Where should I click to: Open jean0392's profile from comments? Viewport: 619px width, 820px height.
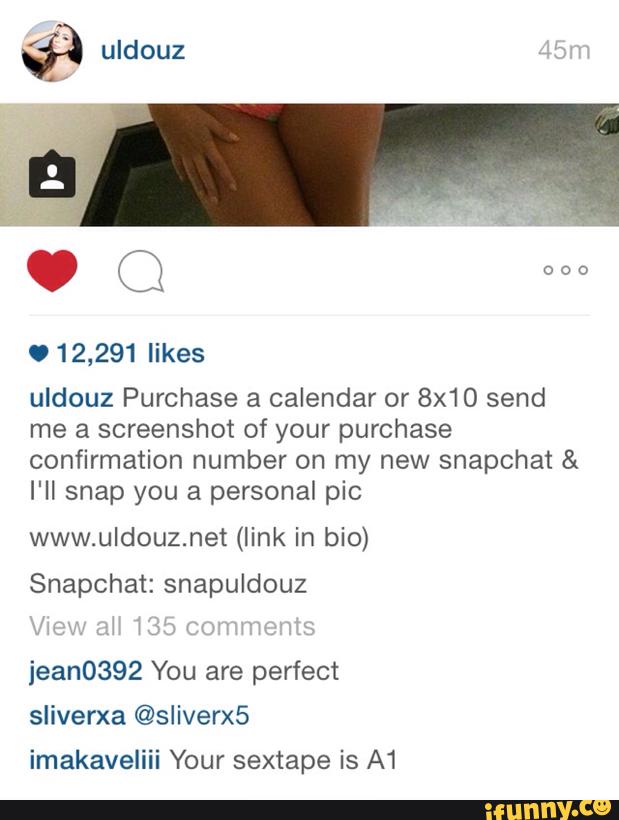[x=86, y=671]
